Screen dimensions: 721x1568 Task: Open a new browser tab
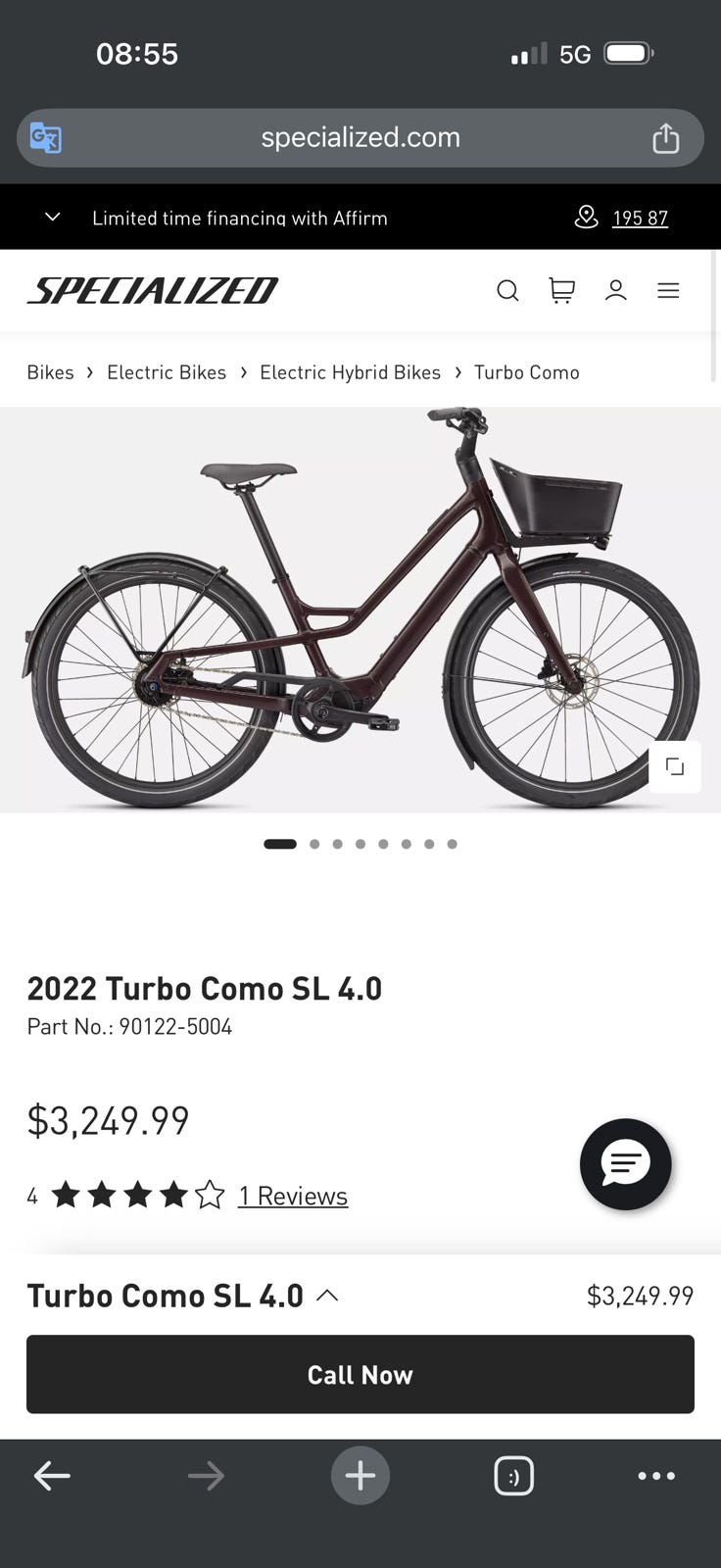coord(360,1475)
